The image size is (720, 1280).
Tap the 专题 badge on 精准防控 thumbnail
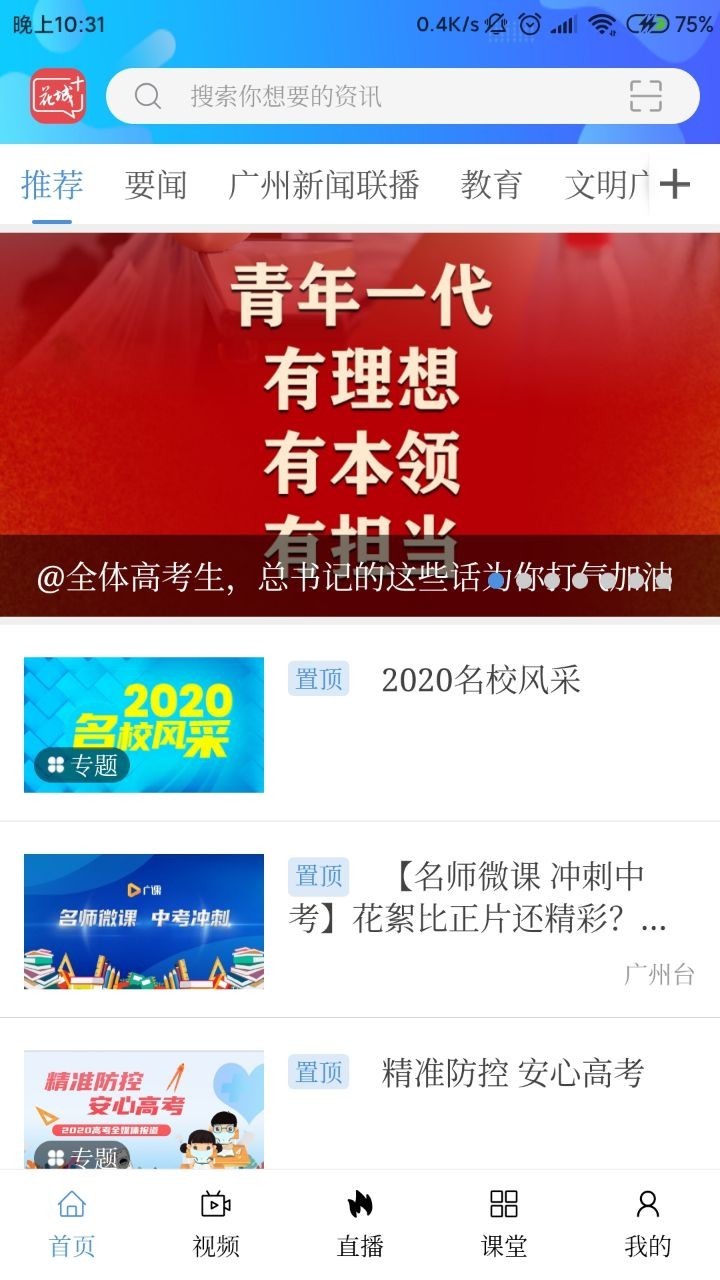(x=82, y=1157)
